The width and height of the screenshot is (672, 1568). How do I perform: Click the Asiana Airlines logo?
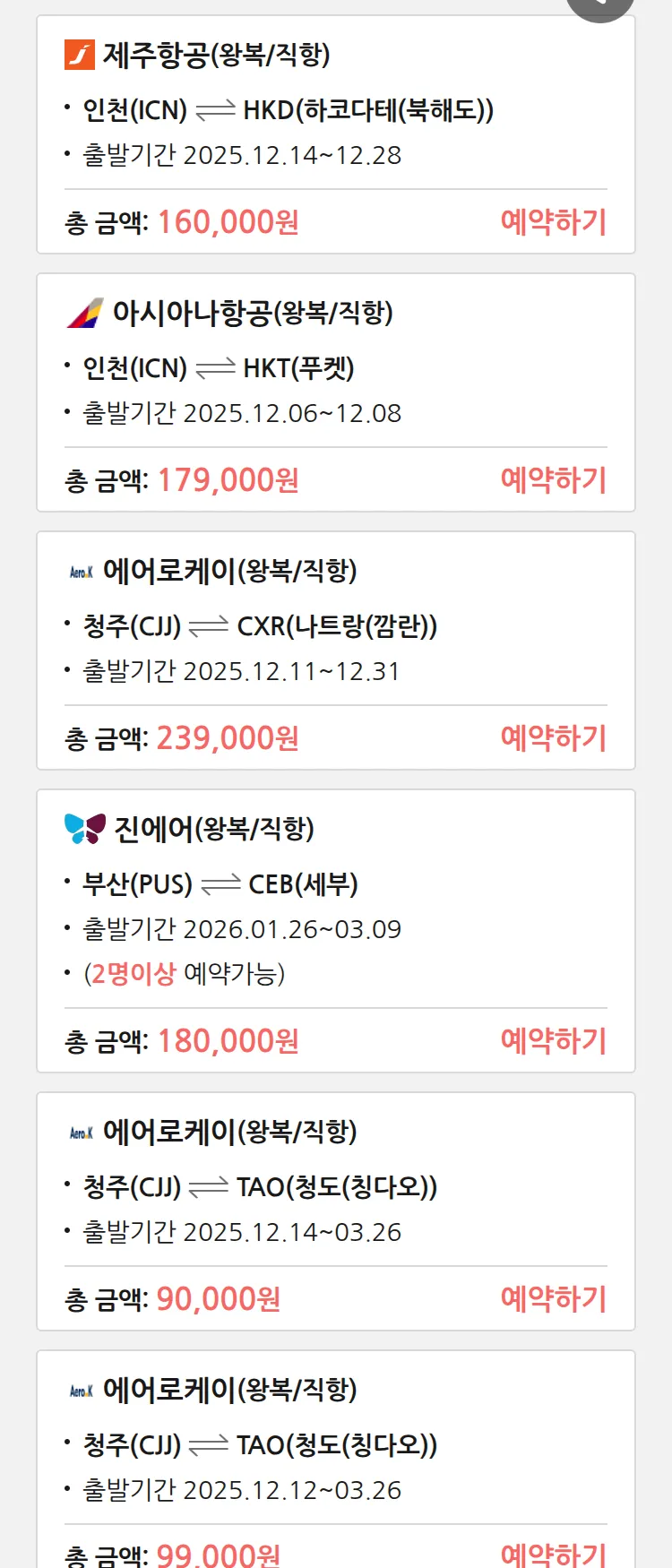[83, 314]
